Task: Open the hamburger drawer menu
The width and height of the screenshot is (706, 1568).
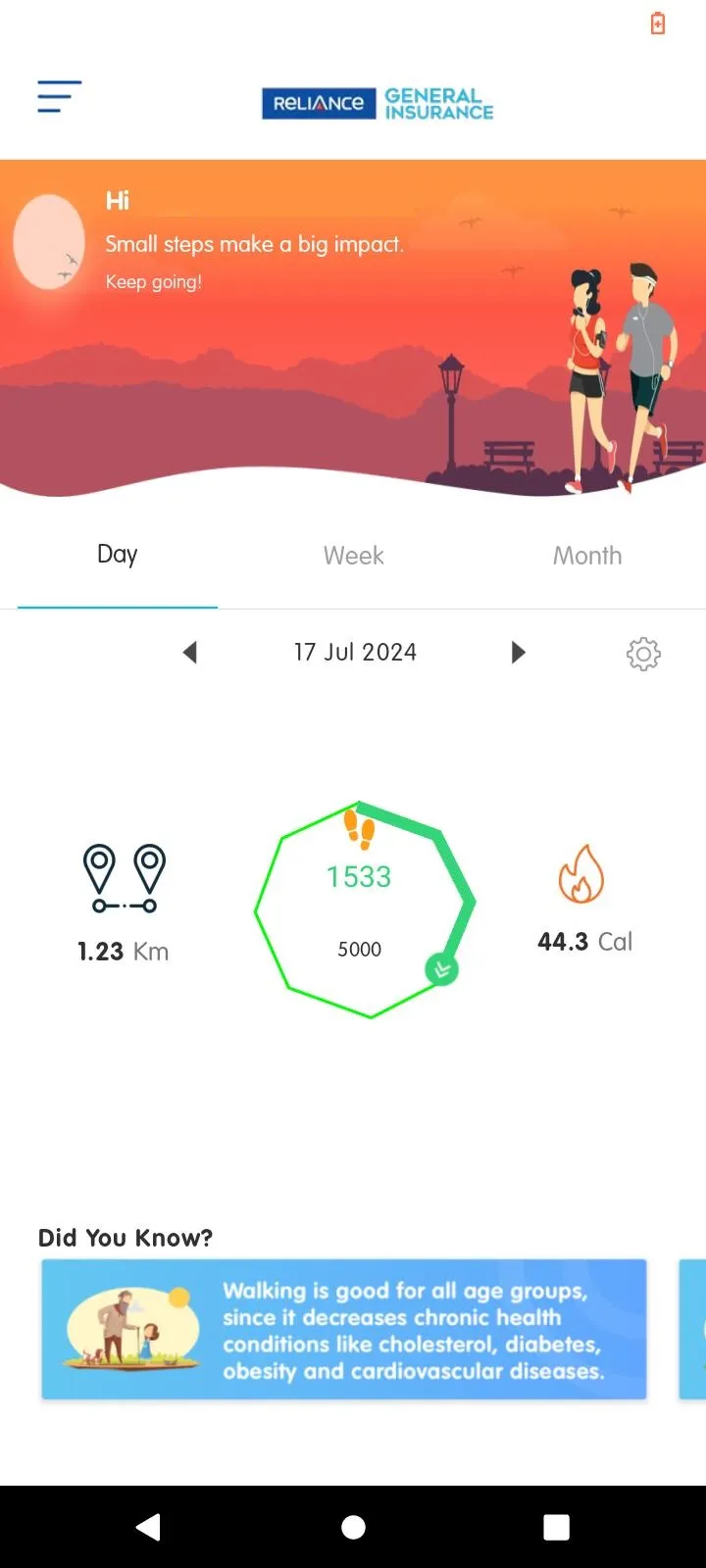Action: [59, 96]
